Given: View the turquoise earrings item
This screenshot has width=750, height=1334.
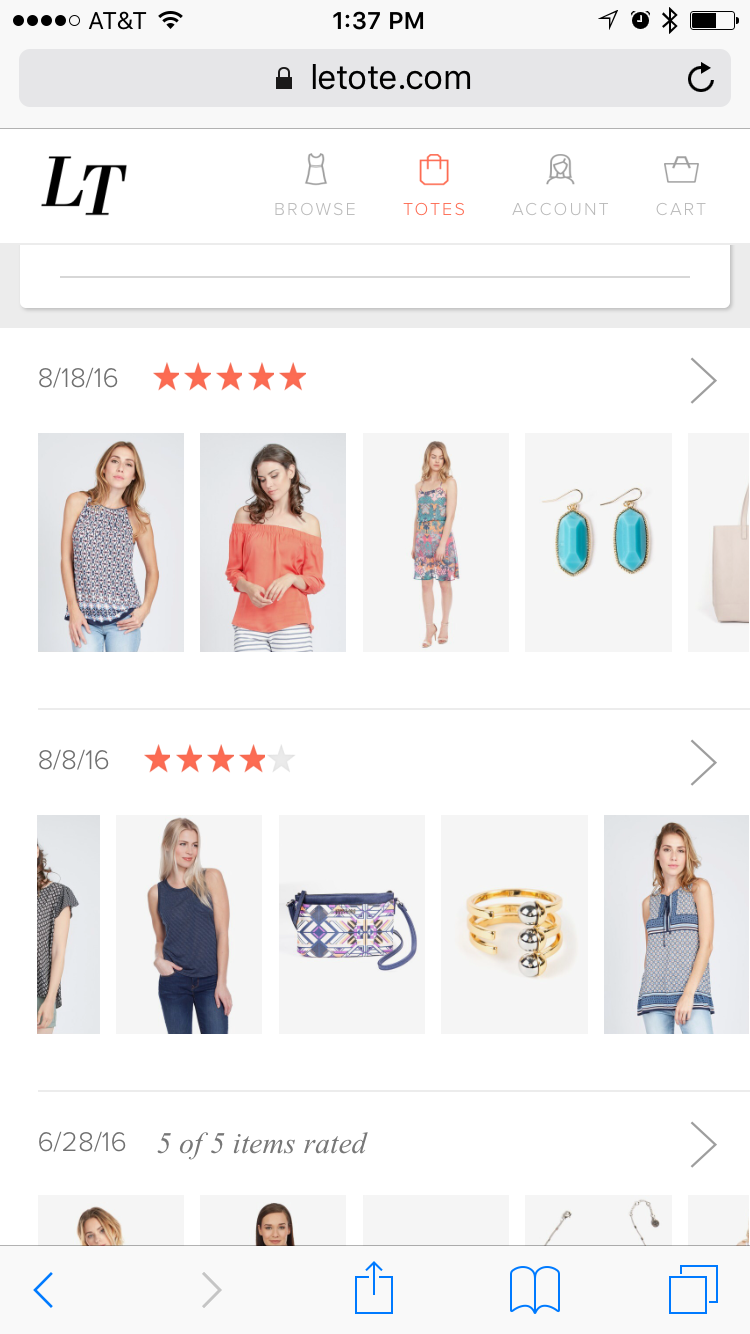Looking at the screenshot, I should pos(598,542).
